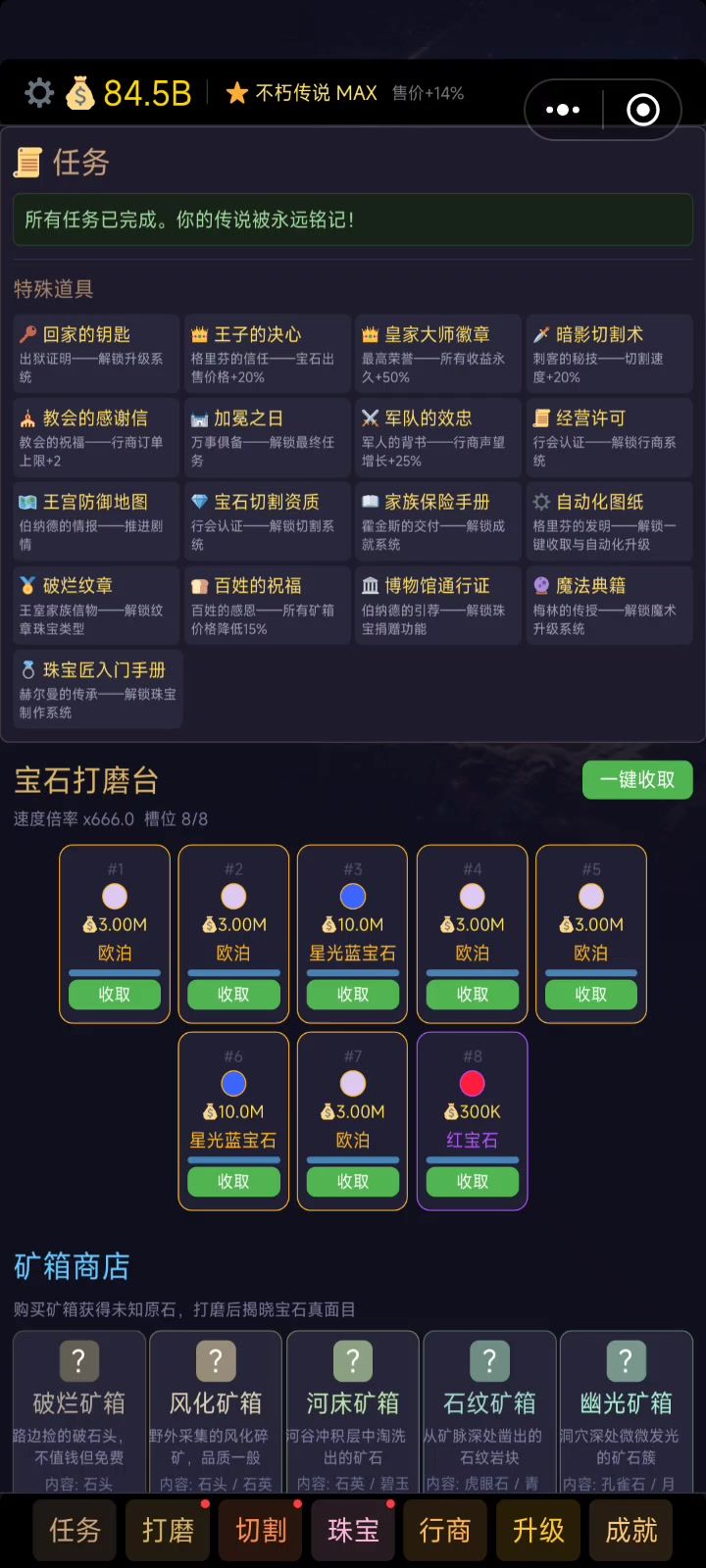This screenshot has height=1568, width=706.
Task: Switch to the 珠宝 tab
Action: [x=353, y=1530]
